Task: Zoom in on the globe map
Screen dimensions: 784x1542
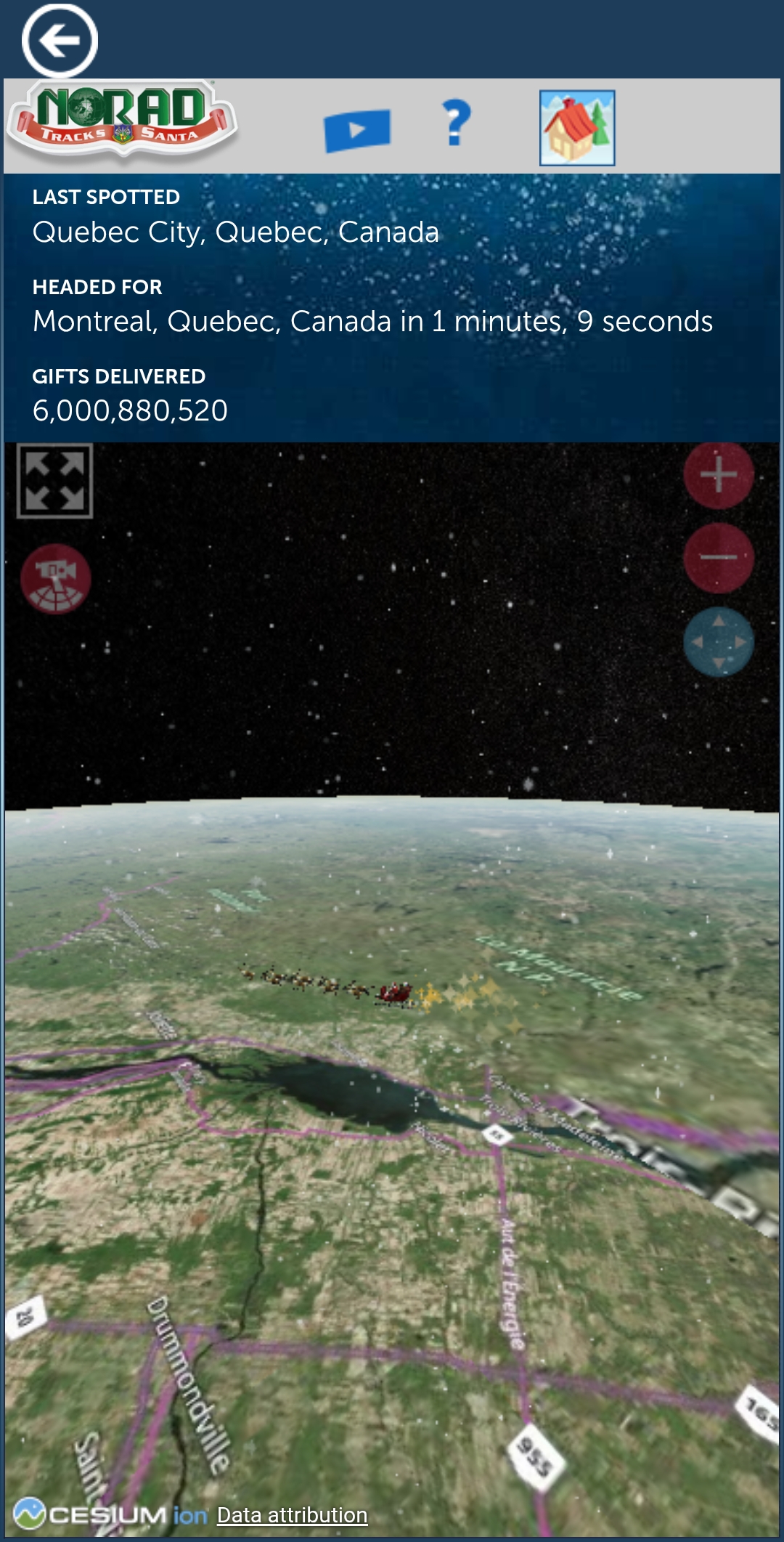Action: [x=718, y=475]
